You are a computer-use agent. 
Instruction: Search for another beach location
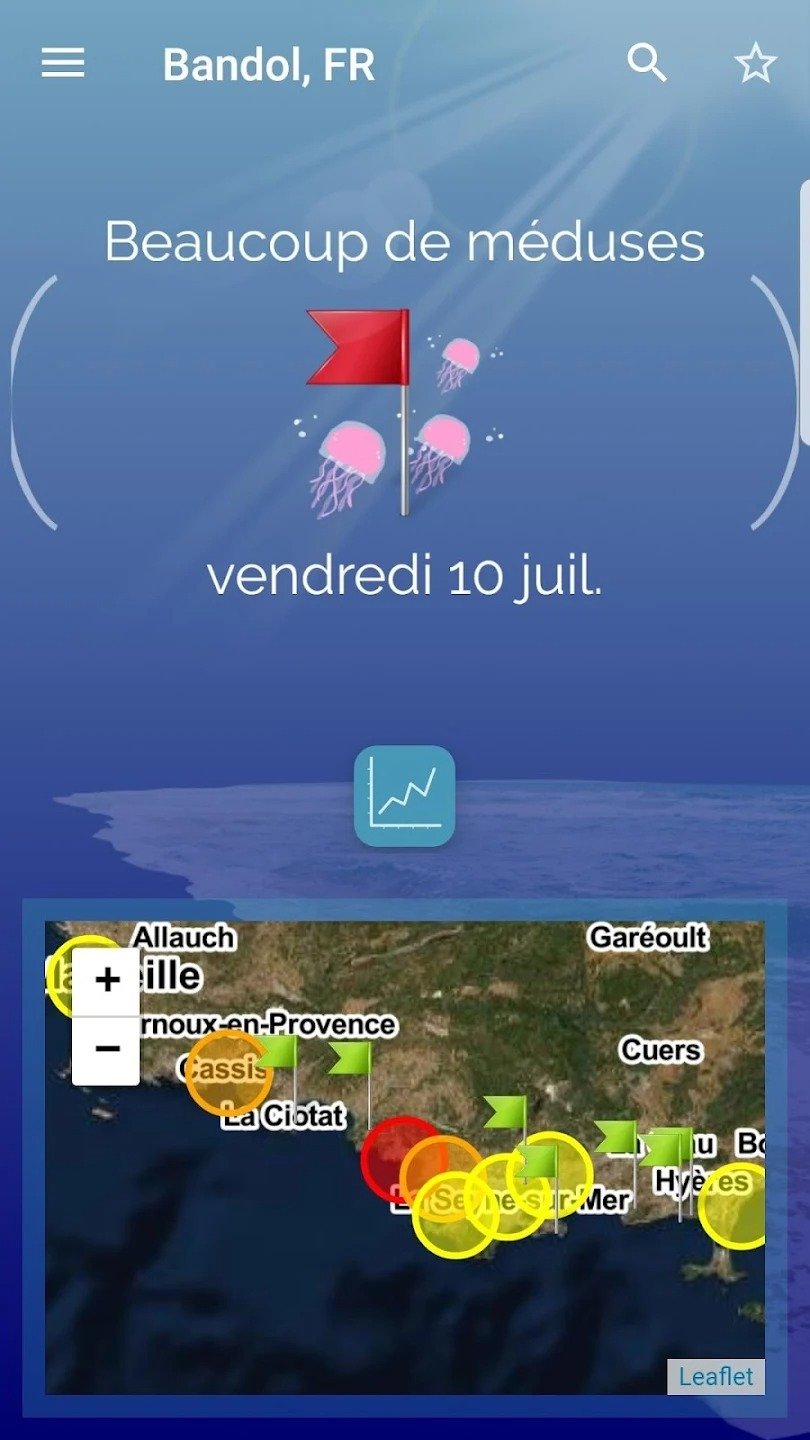tap(647, 64)
